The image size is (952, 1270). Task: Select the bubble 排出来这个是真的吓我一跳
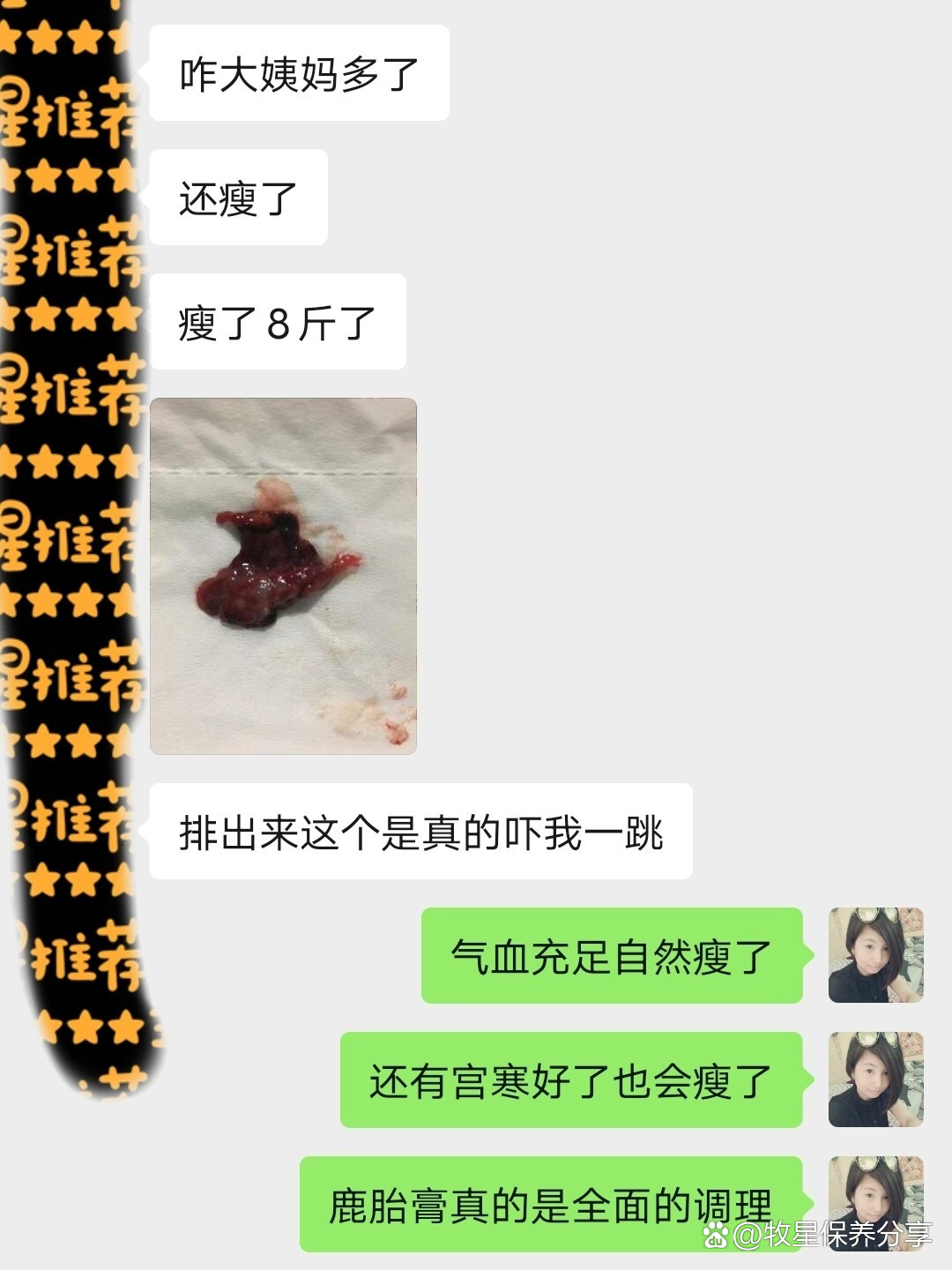(423, 829)
